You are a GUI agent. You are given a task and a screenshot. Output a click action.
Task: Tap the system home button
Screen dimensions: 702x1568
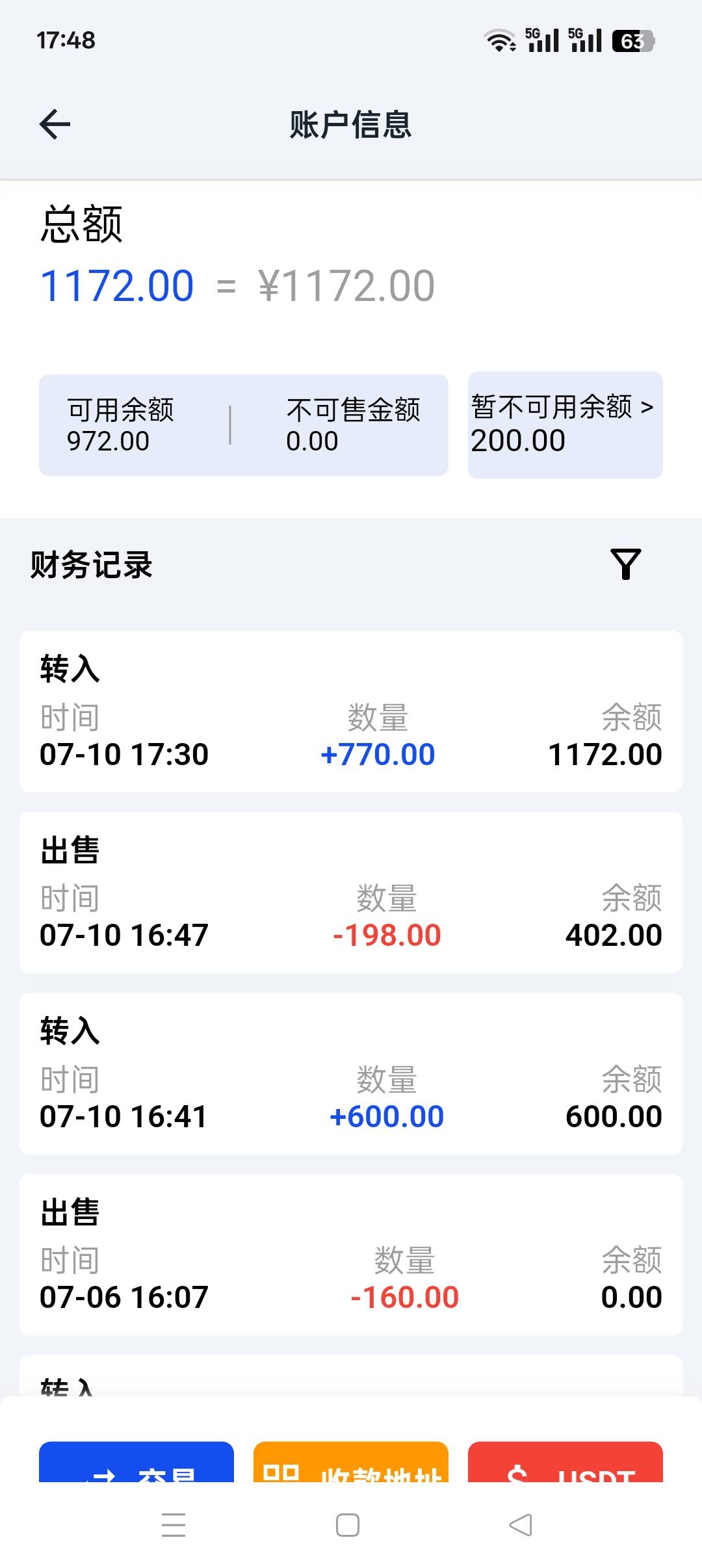tap(348, 1525)
